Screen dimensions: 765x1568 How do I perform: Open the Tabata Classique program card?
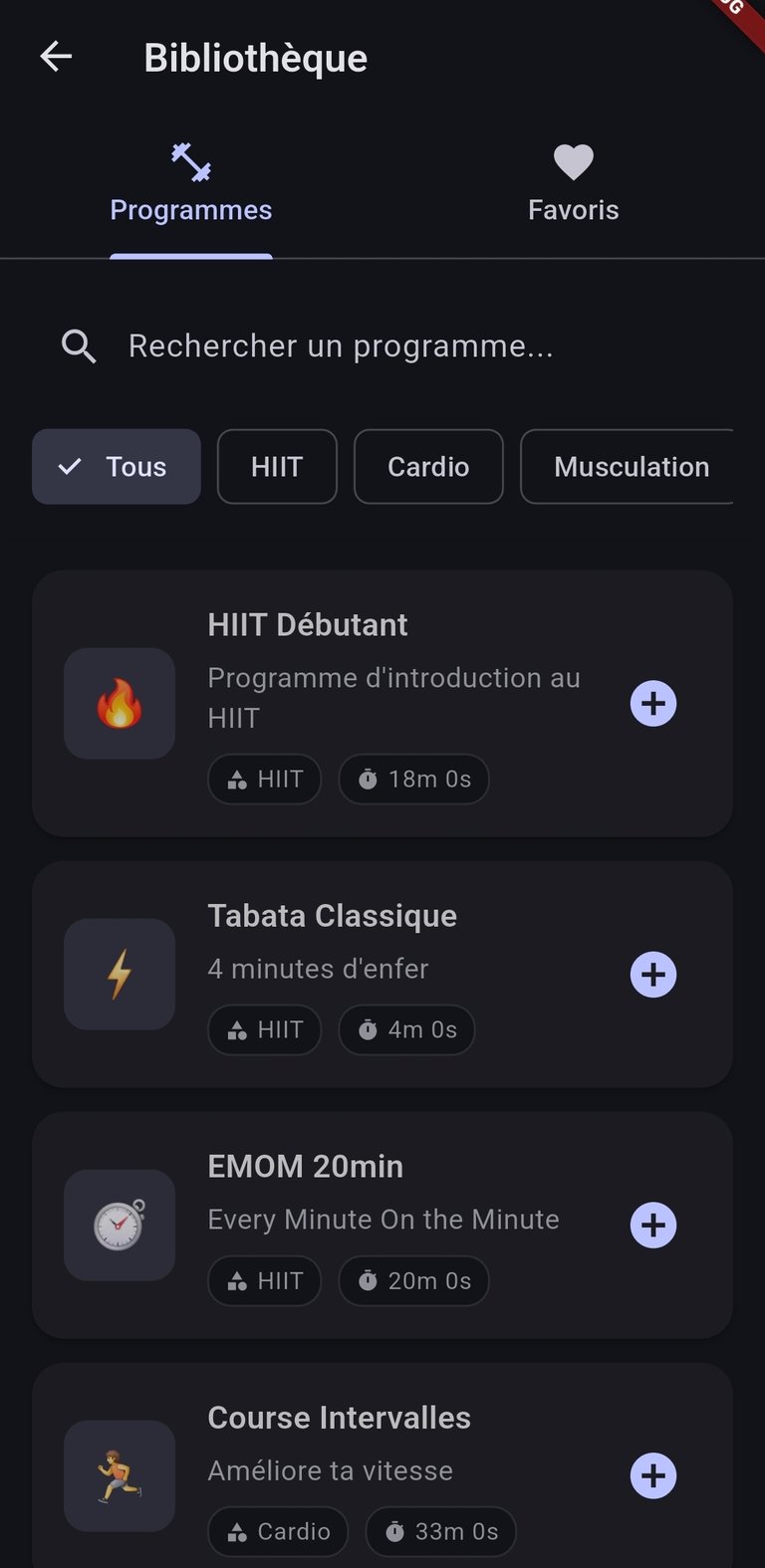tap(382, 974)
